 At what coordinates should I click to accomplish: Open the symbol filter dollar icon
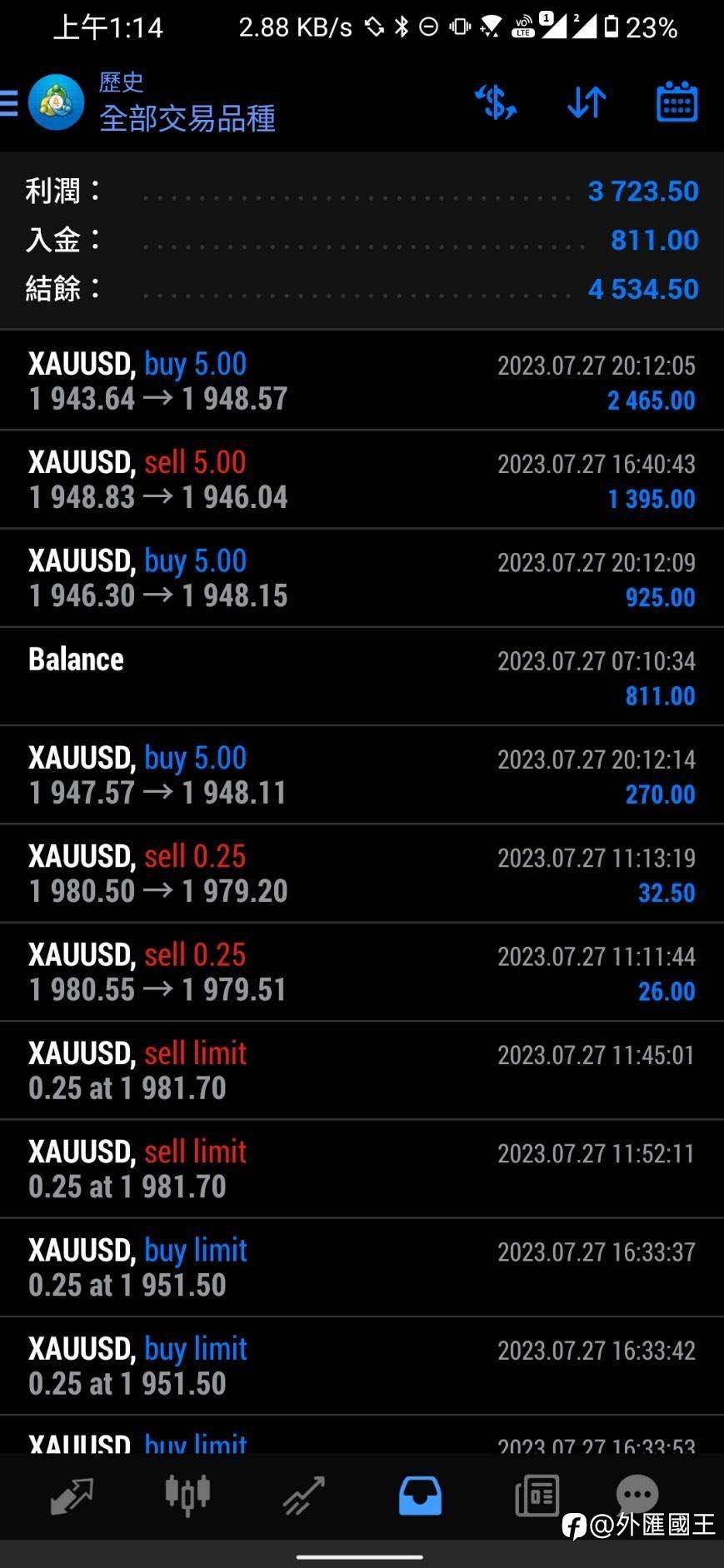click(x=496, y=103)
